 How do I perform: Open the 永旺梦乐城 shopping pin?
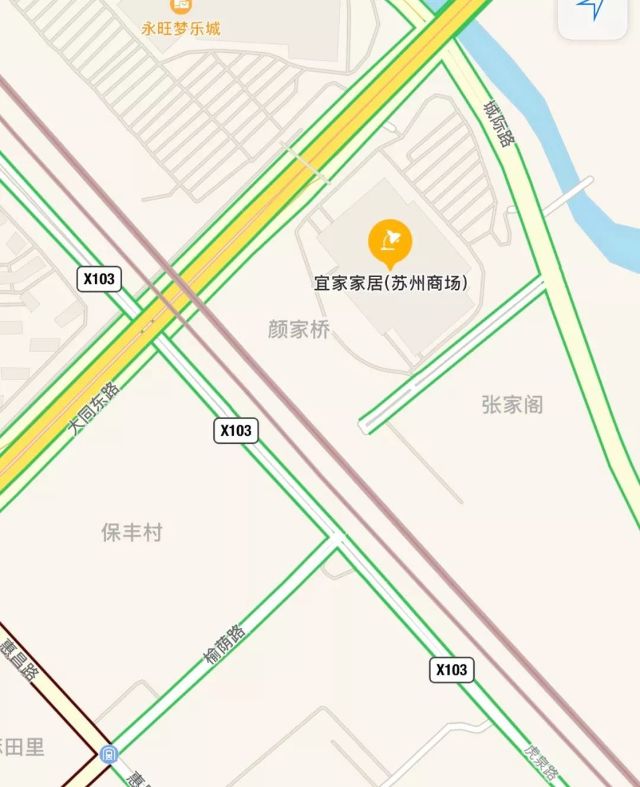(x=181, y=5)
